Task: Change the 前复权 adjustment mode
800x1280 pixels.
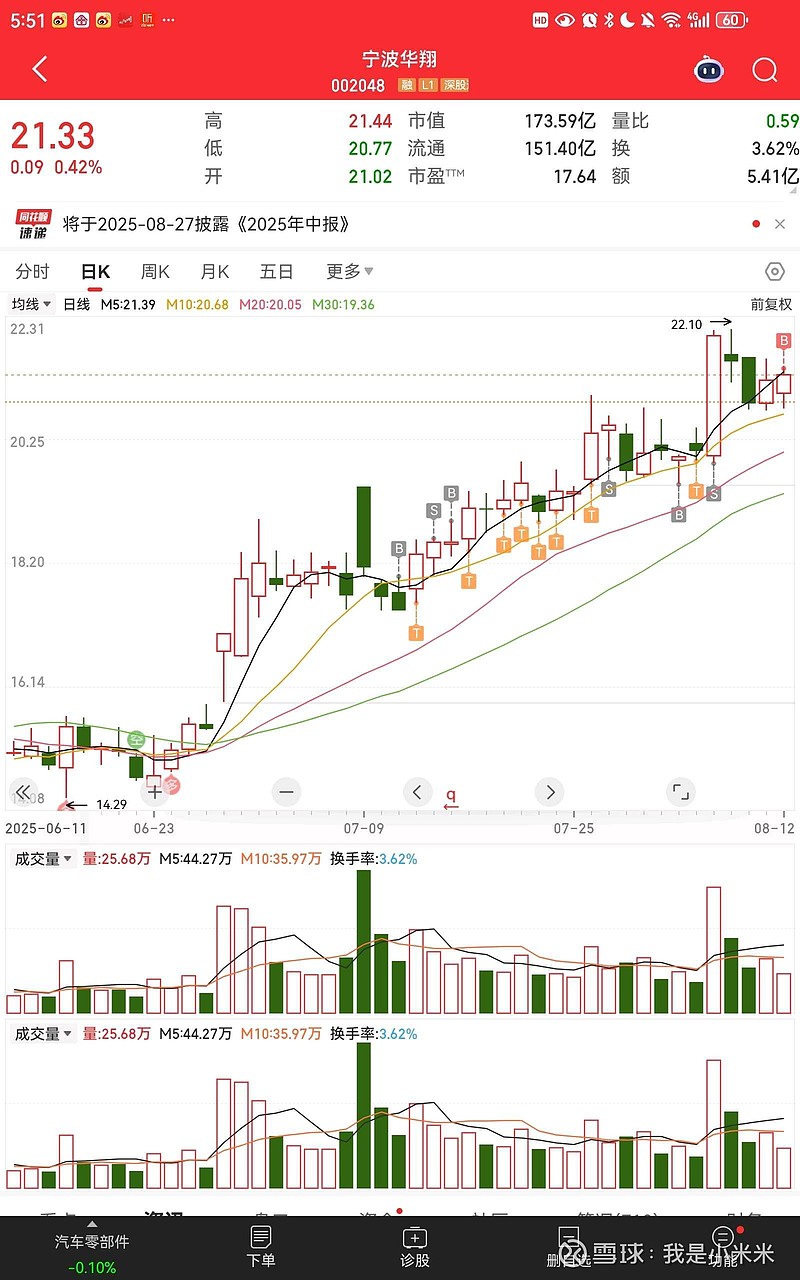Action: coord(769,304)
